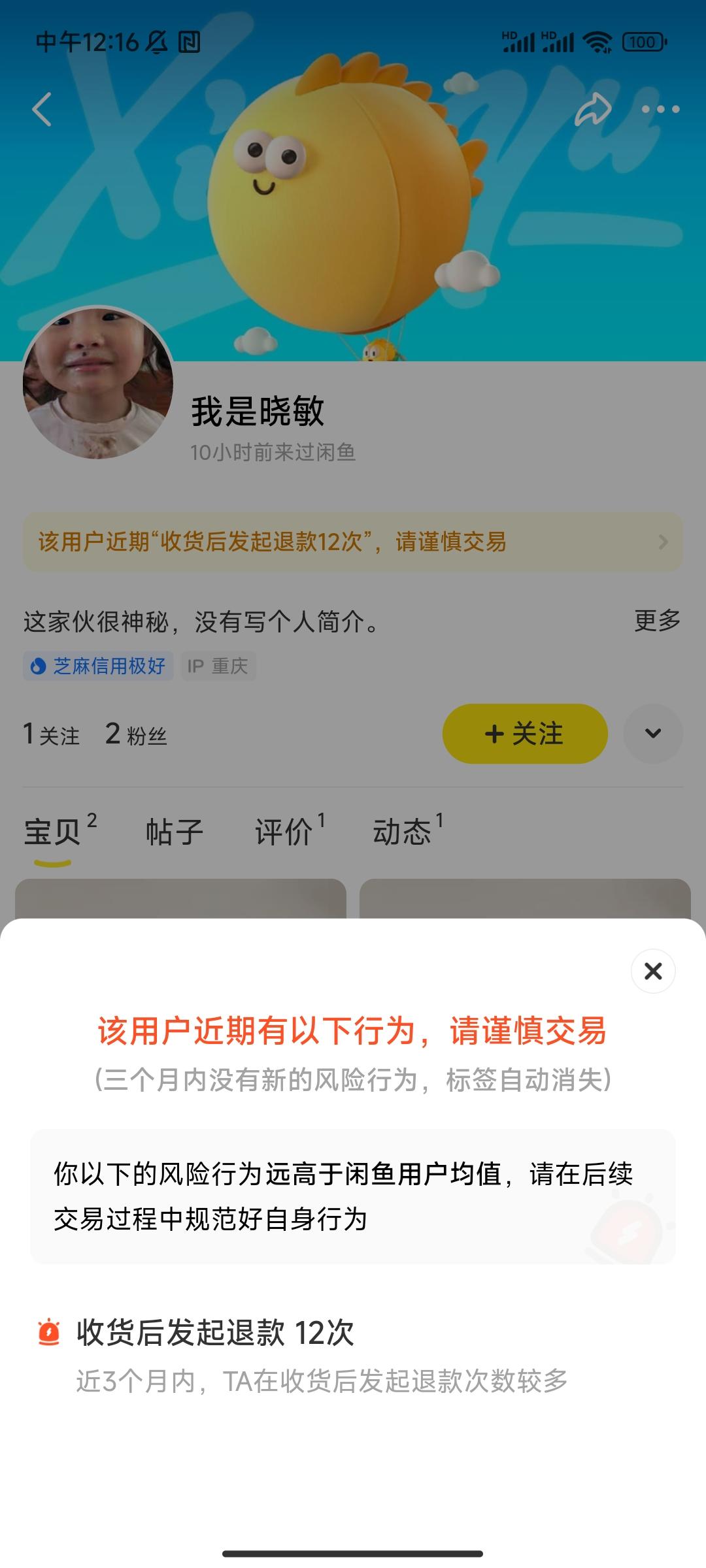706x1568 pixels.
Task: View the 1 关注 following list
Action: click(51, 734)
